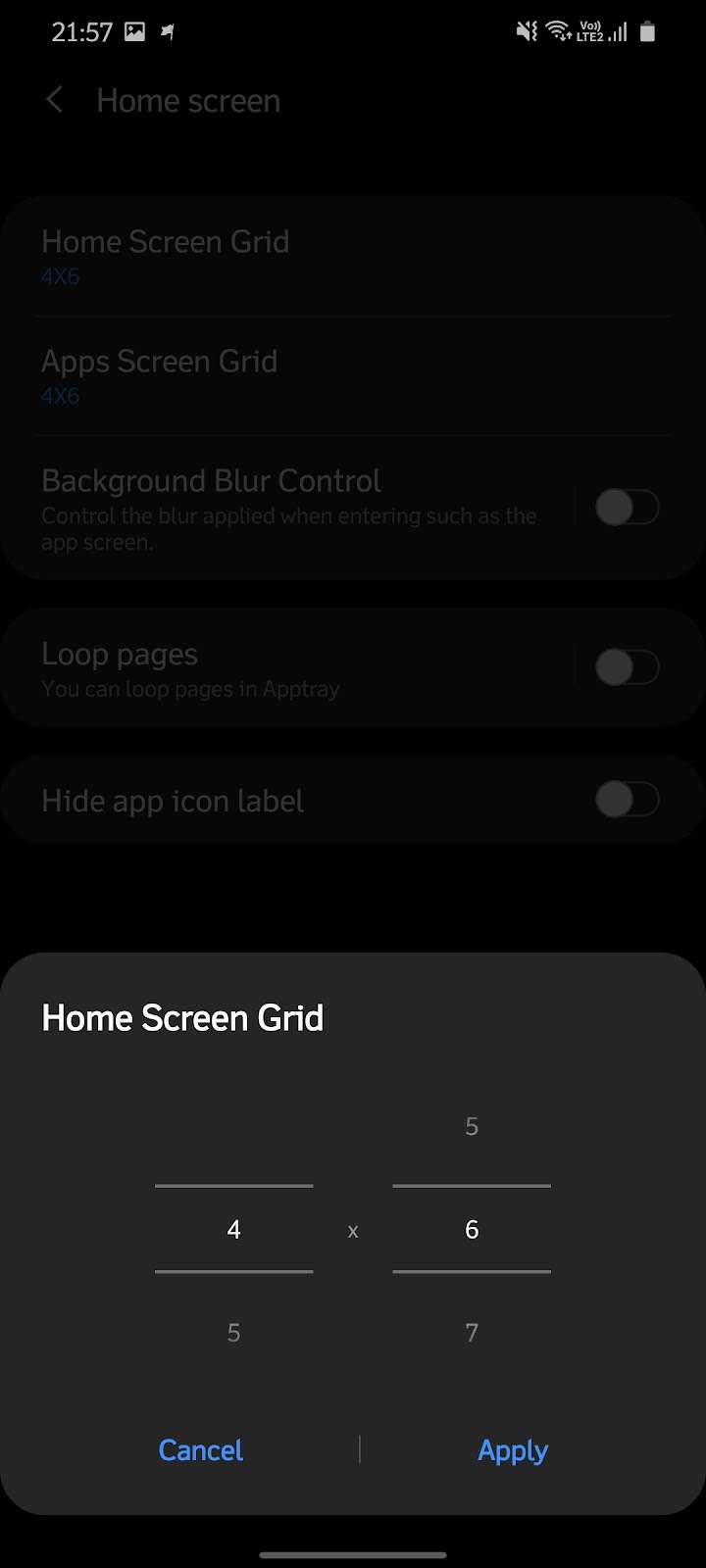Set the grid's second number to 5
The width and height of the screenshot is (706, 1568).
pyautogui.click(x=472, y=1127)
